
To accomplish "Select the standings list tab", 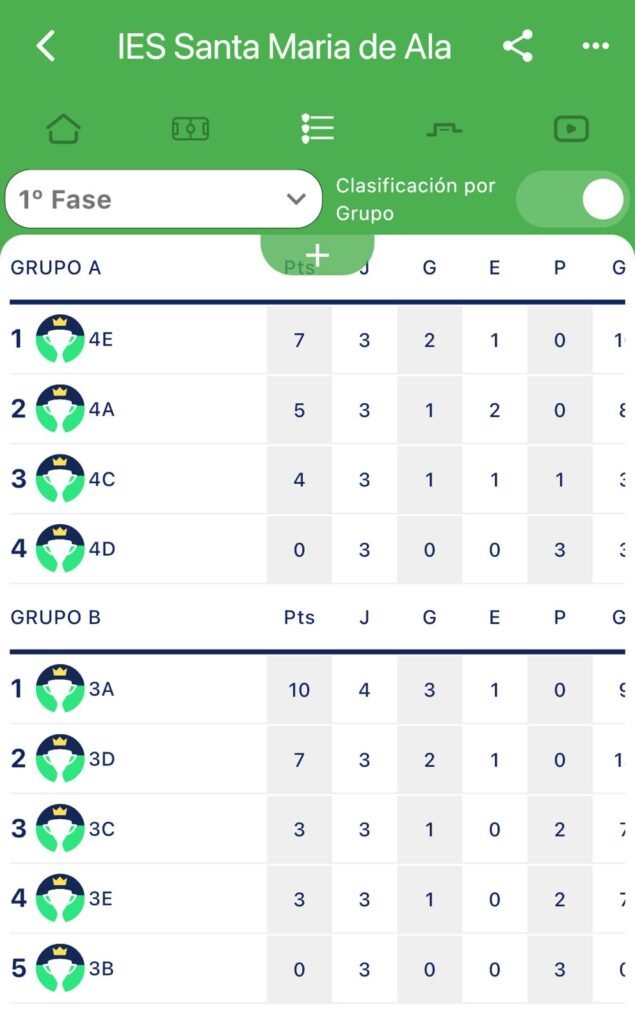I will [318, 128].
